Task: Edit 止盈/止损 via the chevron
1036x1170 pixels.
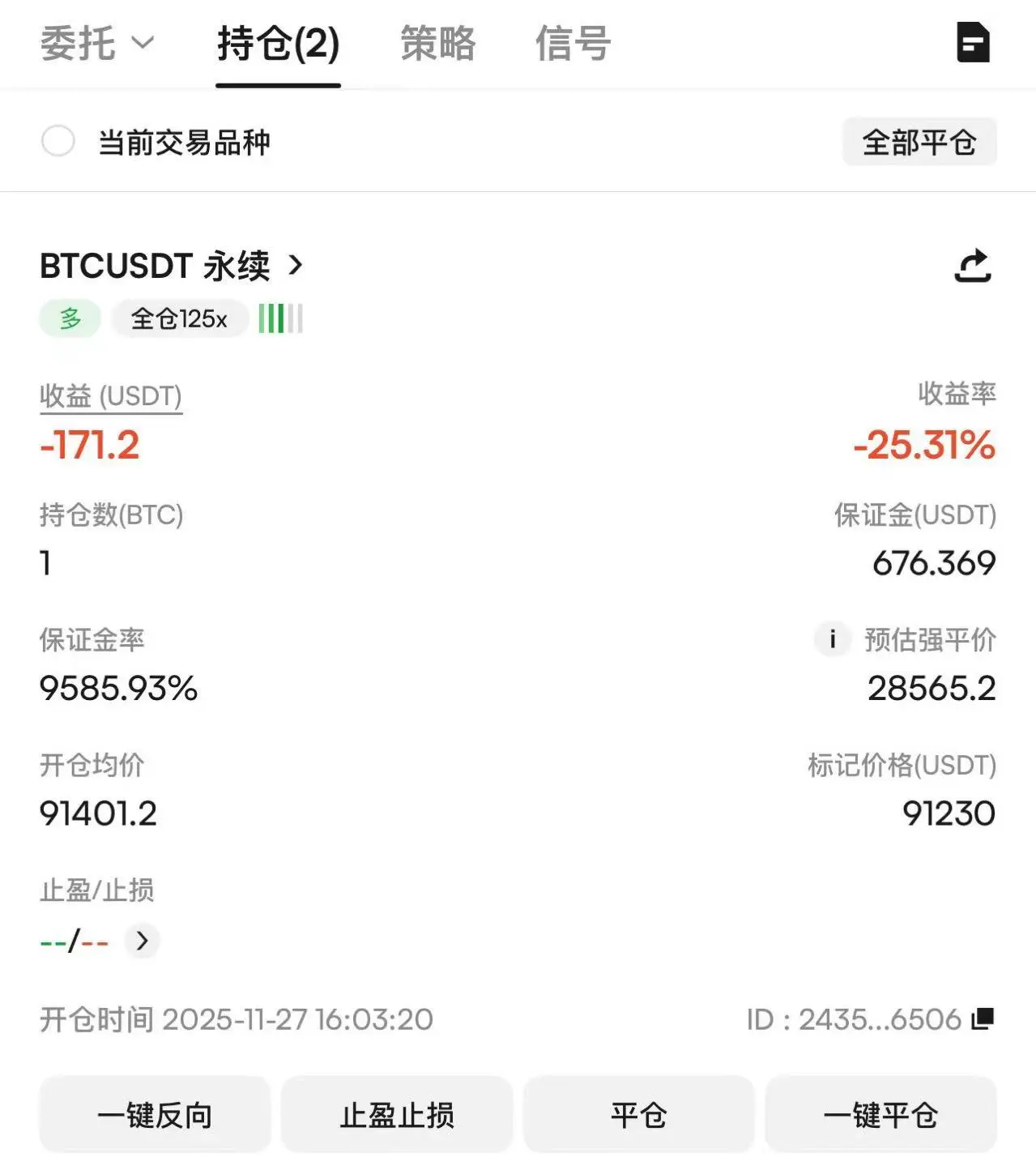Action: tap(143, 941)
